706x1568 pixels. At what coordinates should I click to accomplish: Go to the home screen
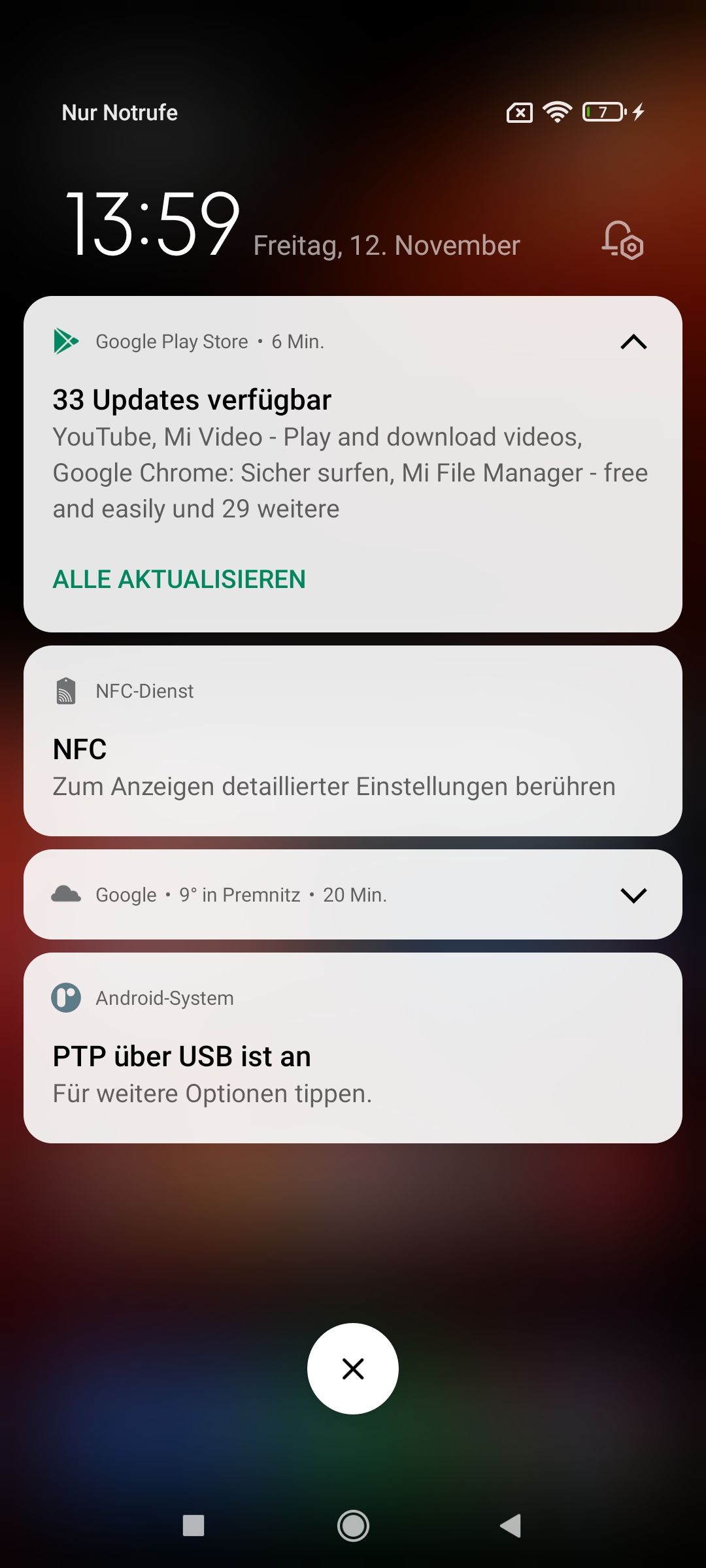pyautogui.click(x=353, y=1526)
